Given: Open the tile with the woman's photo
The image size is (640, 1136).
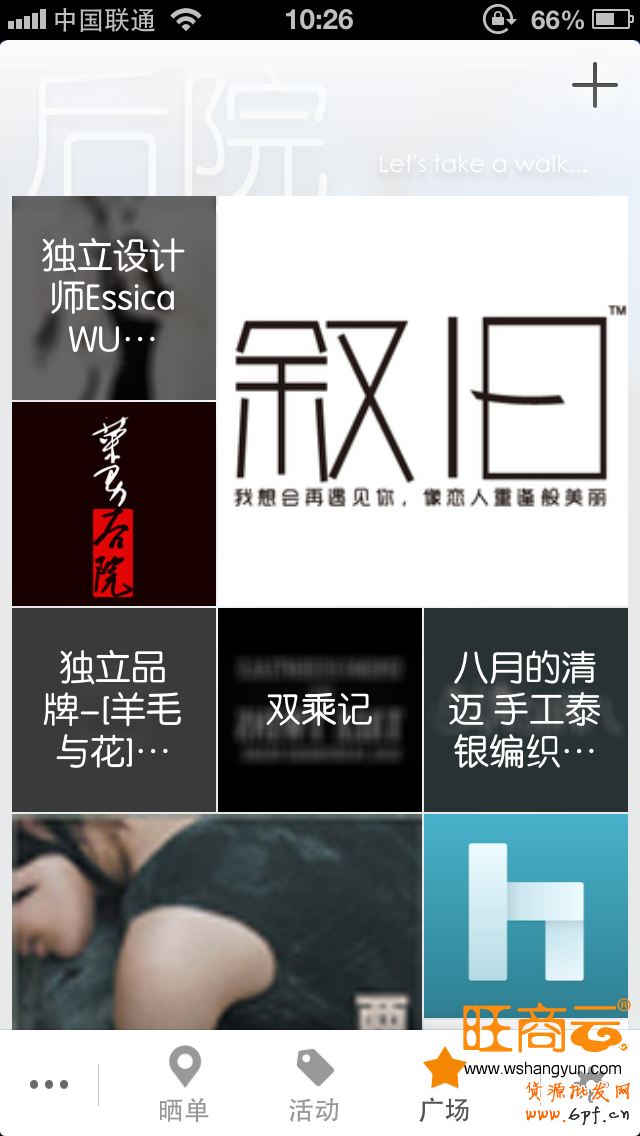Looking at the screenshot, I should [x=217, y=920].
